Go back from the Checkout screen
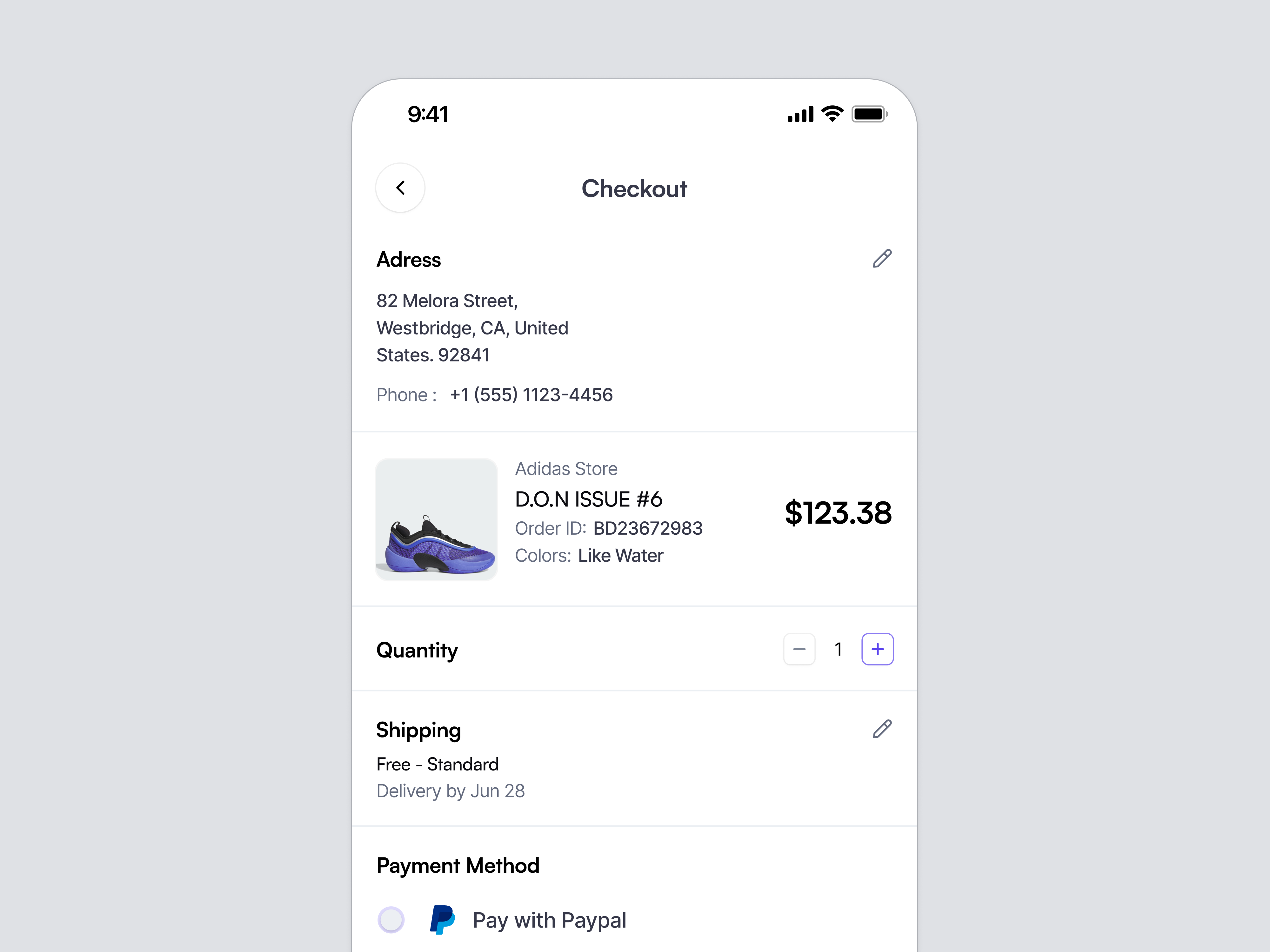 coord(400,188)
